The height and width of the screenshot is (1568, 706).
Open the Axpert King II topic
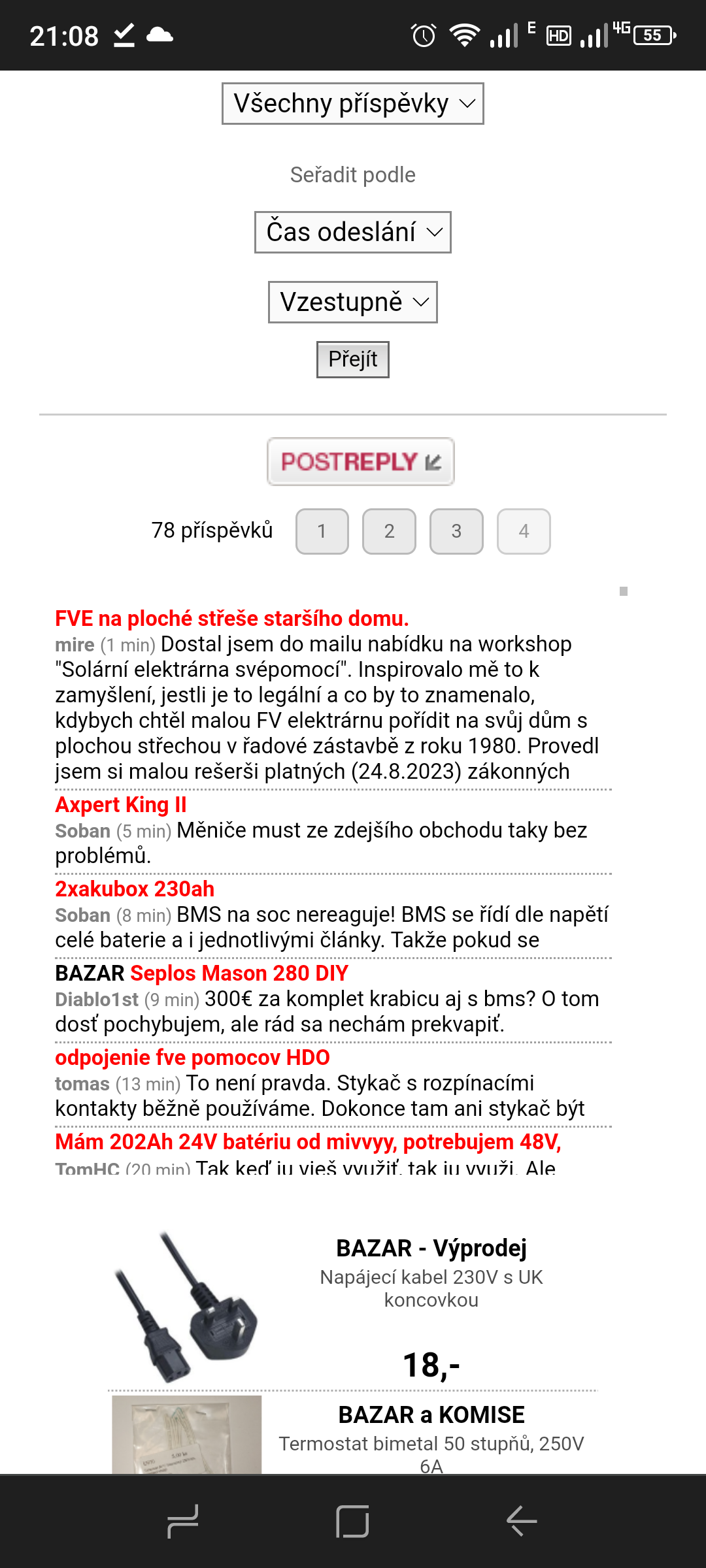click(x=121, y=805)
